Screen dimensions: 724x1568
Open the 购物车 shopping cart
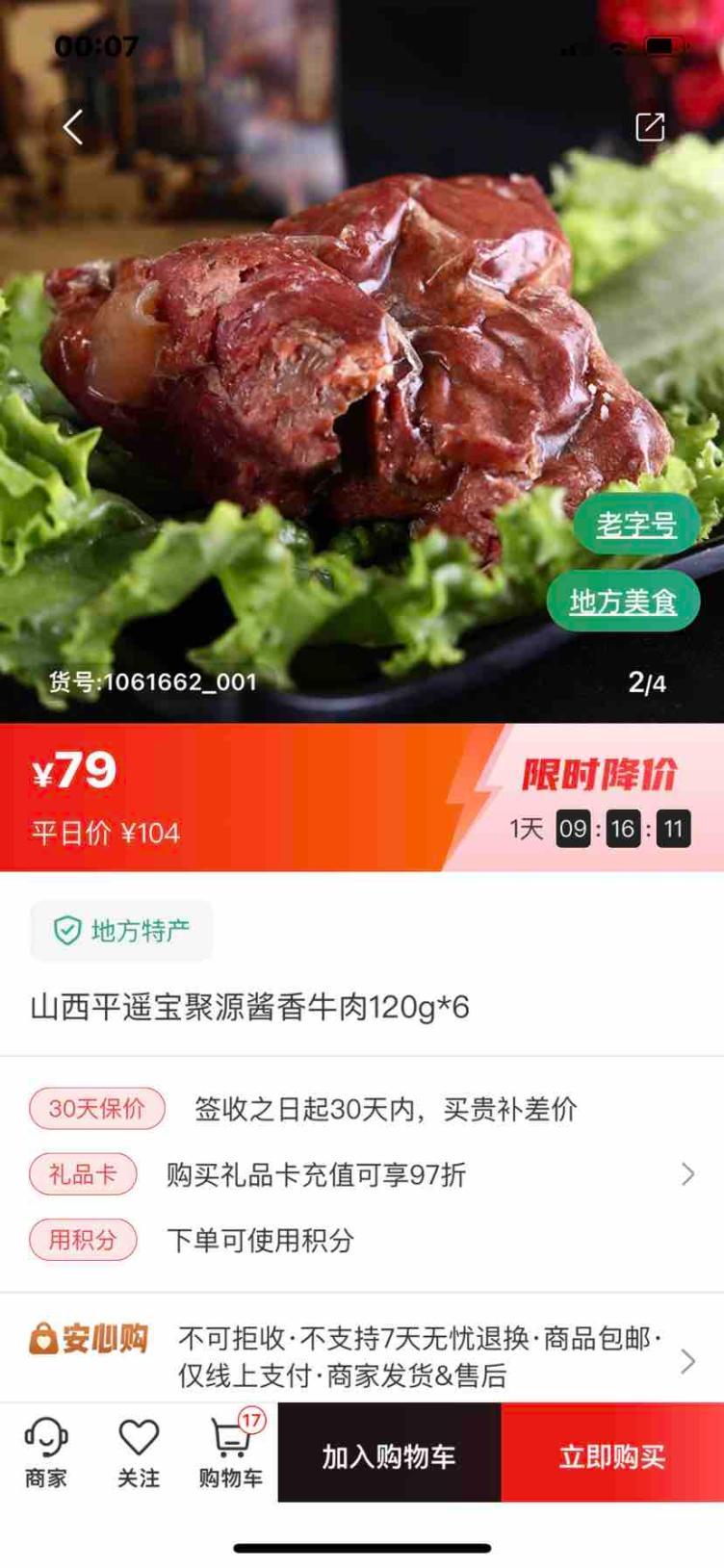231,1452
